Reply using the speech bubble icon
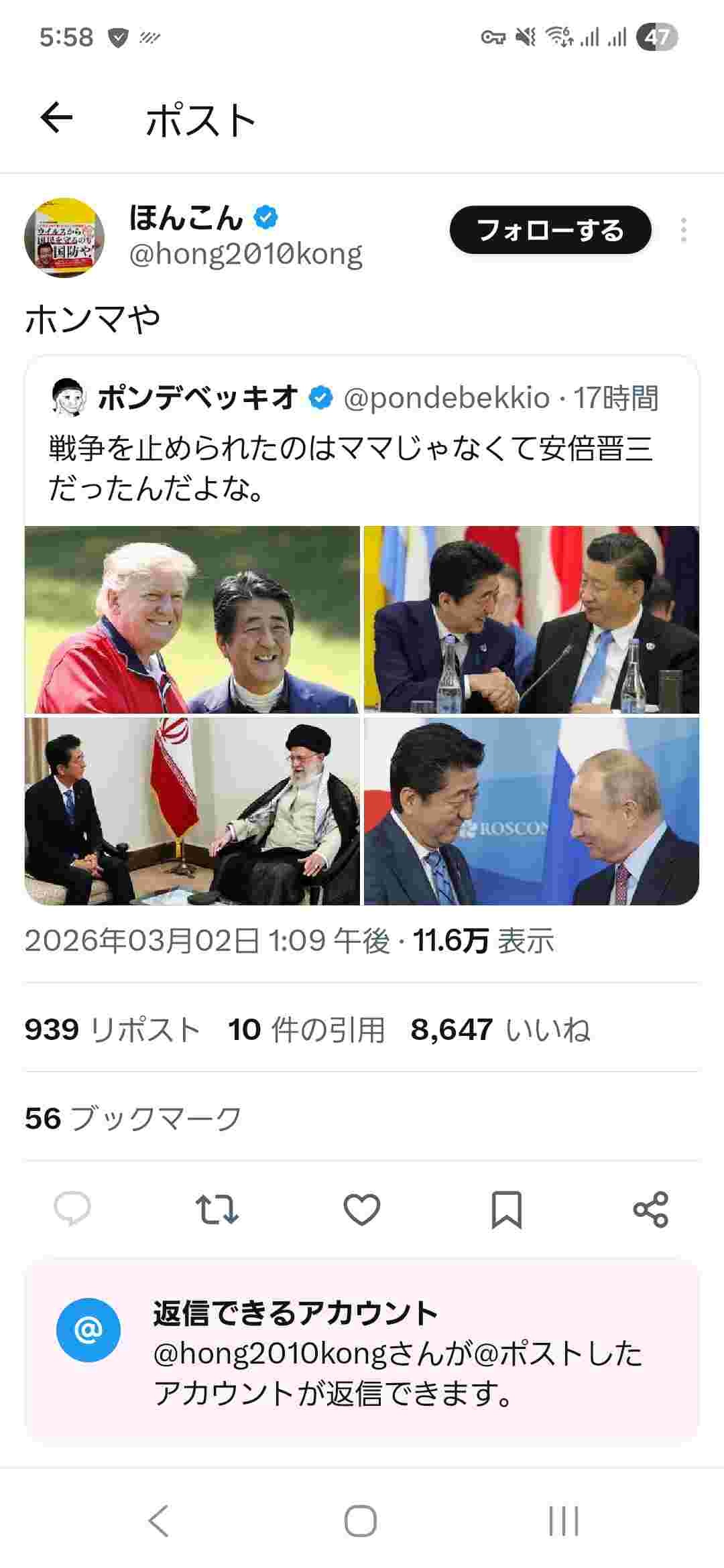The height and width of the screenshot is (1568, 724). (72, 1209)
